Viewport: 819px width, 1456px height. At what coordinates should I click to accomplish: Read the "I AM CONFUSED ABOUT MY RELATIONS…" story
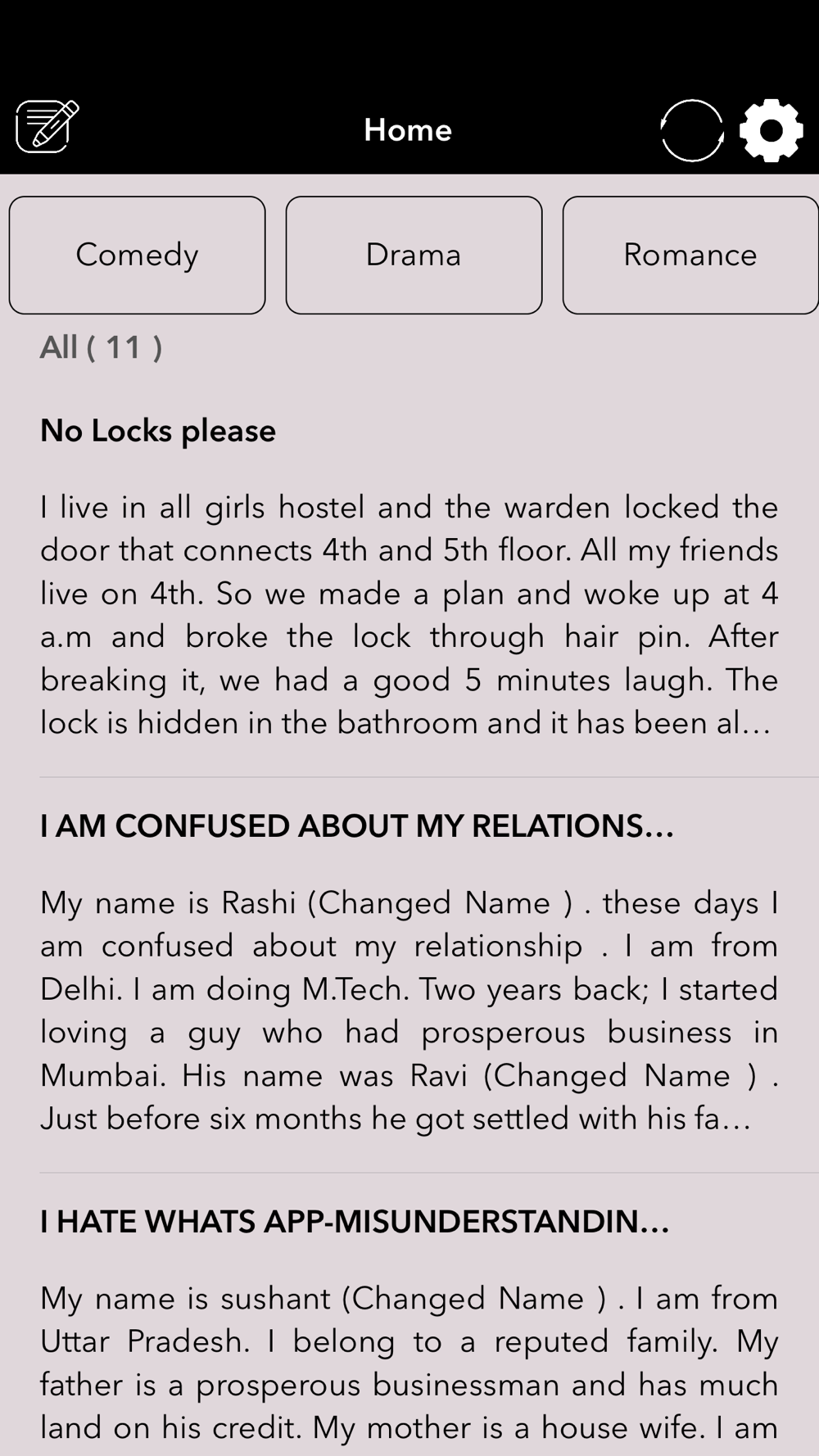coord(409,975)
